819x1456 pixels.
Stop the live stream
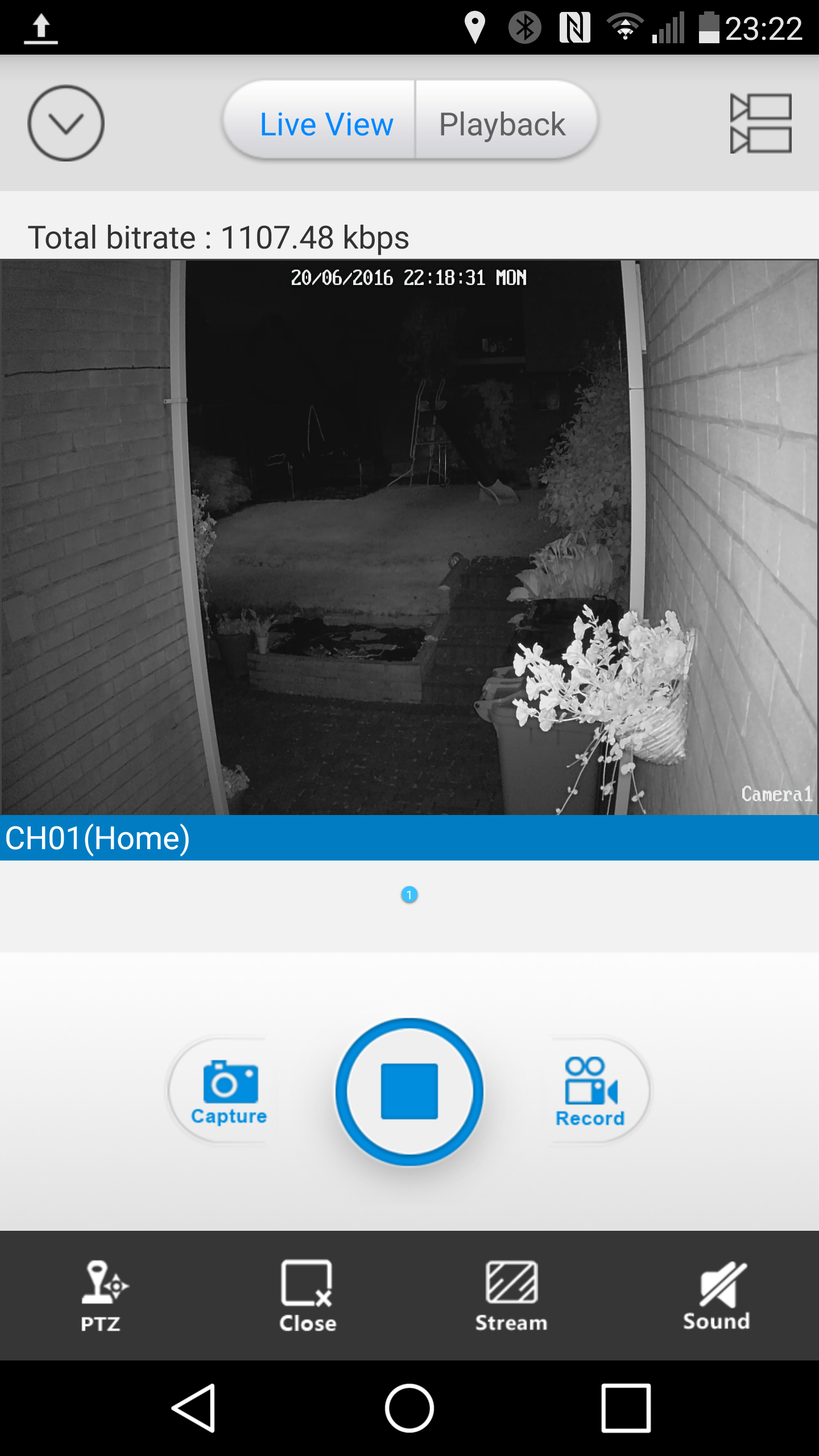[409, 1091]
